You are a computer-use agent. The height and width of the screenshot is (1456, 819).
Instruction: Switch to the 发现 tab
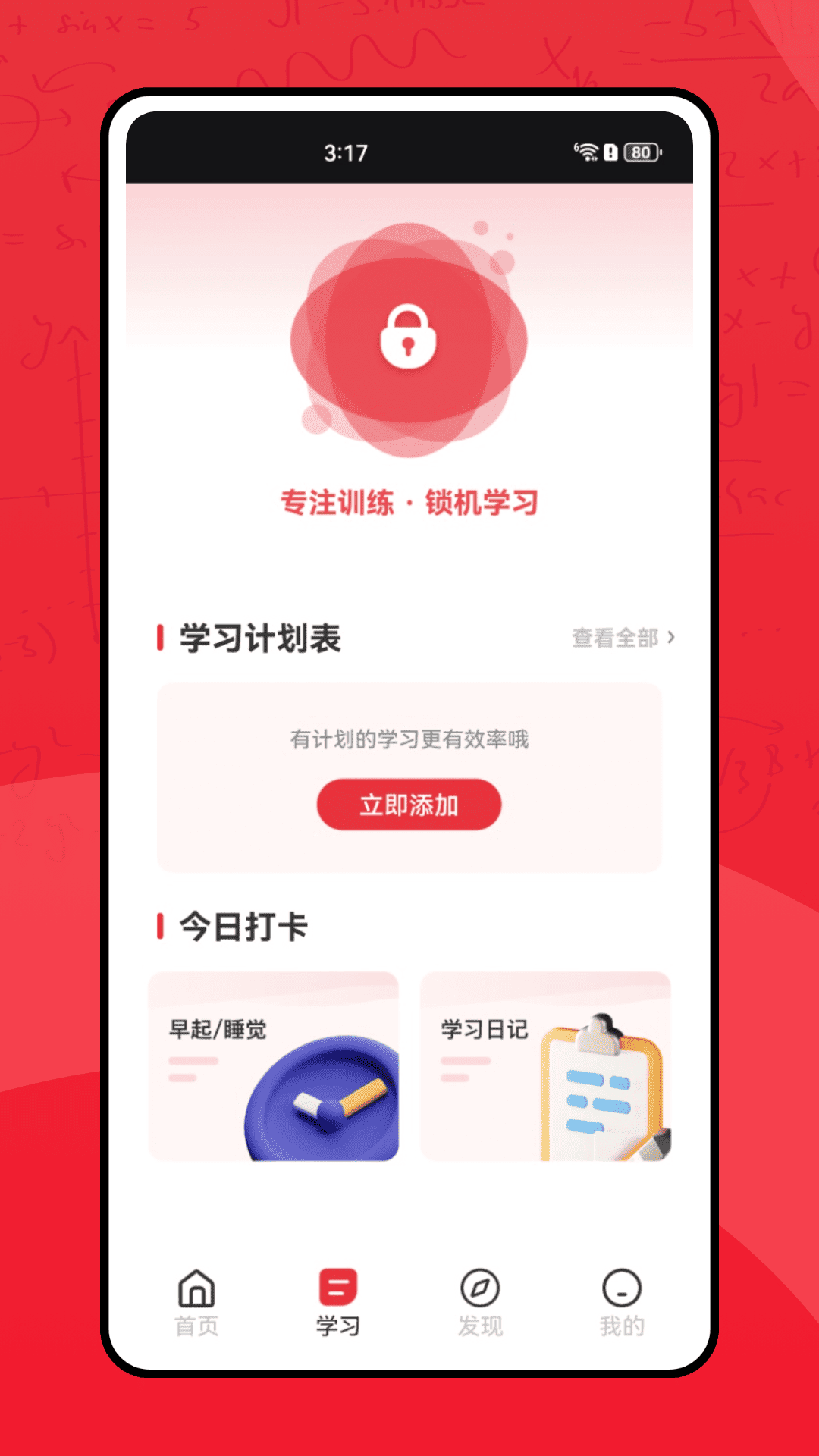coord(479,1297)
